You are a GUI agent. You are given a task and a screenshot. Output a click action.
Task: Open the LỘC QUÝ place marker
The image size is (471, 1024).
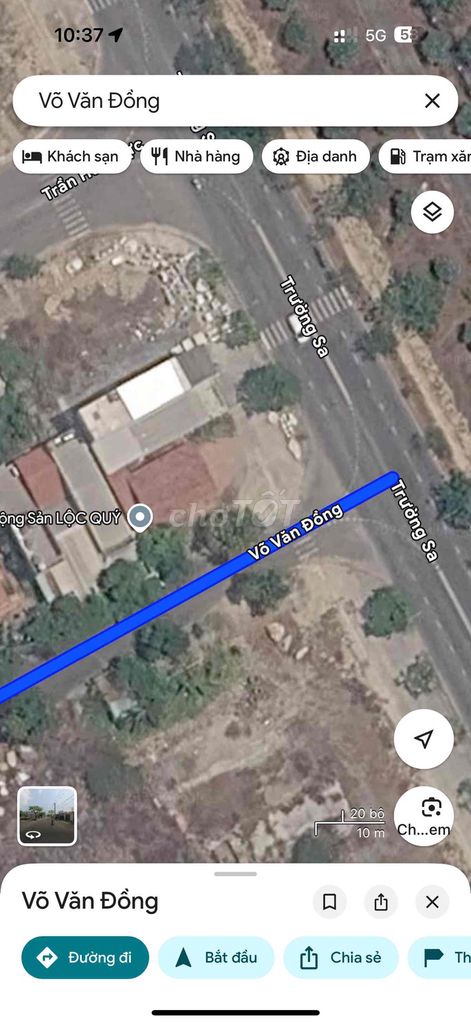(x=139, y=518)
